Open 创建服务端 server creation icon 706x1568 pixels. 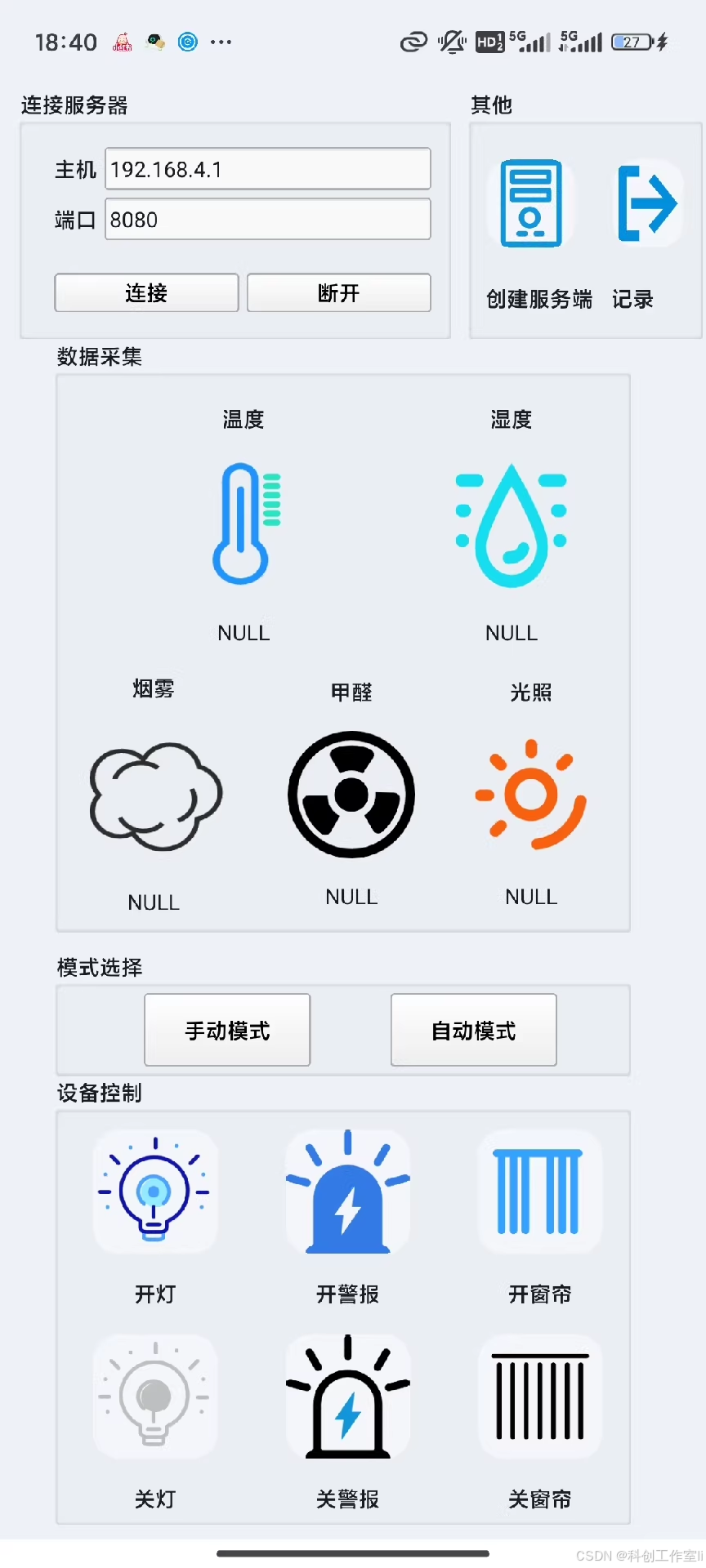pos(531,204)
